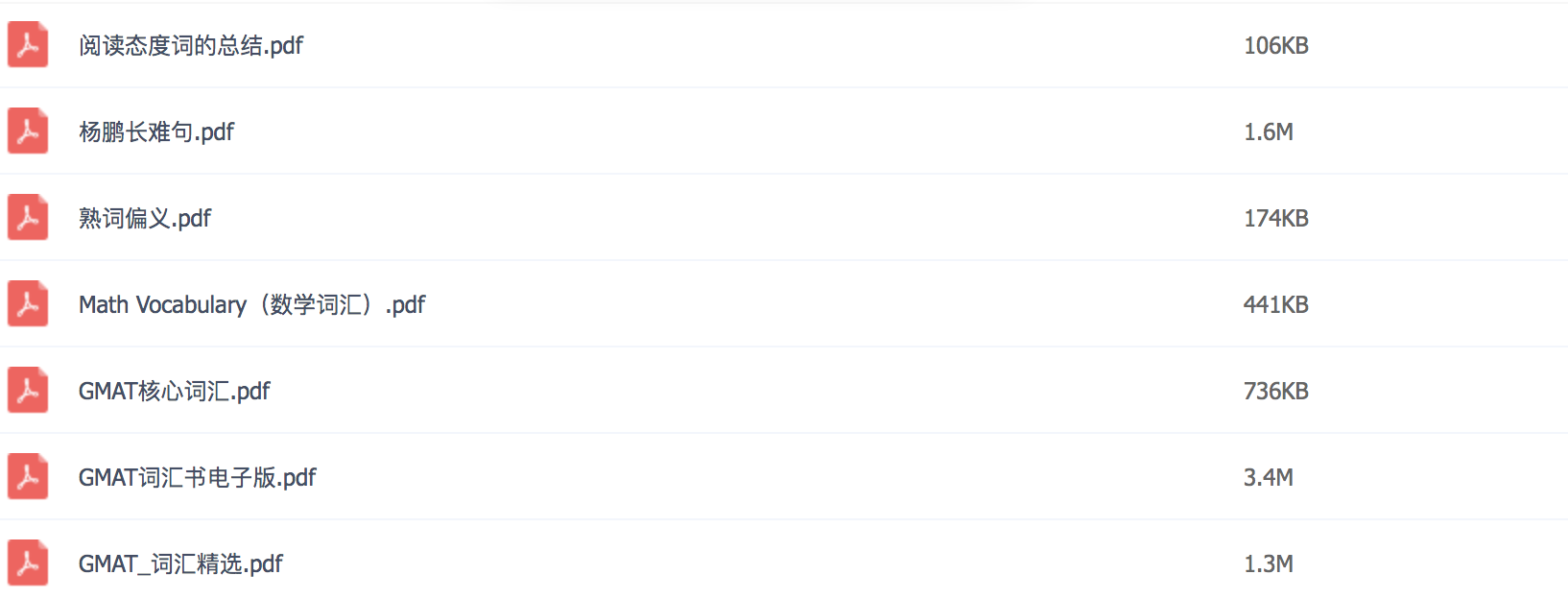Tap the GMAT_词汇精选.pdf row
This screenshot has width=1568, height=599.
(180, 563)
